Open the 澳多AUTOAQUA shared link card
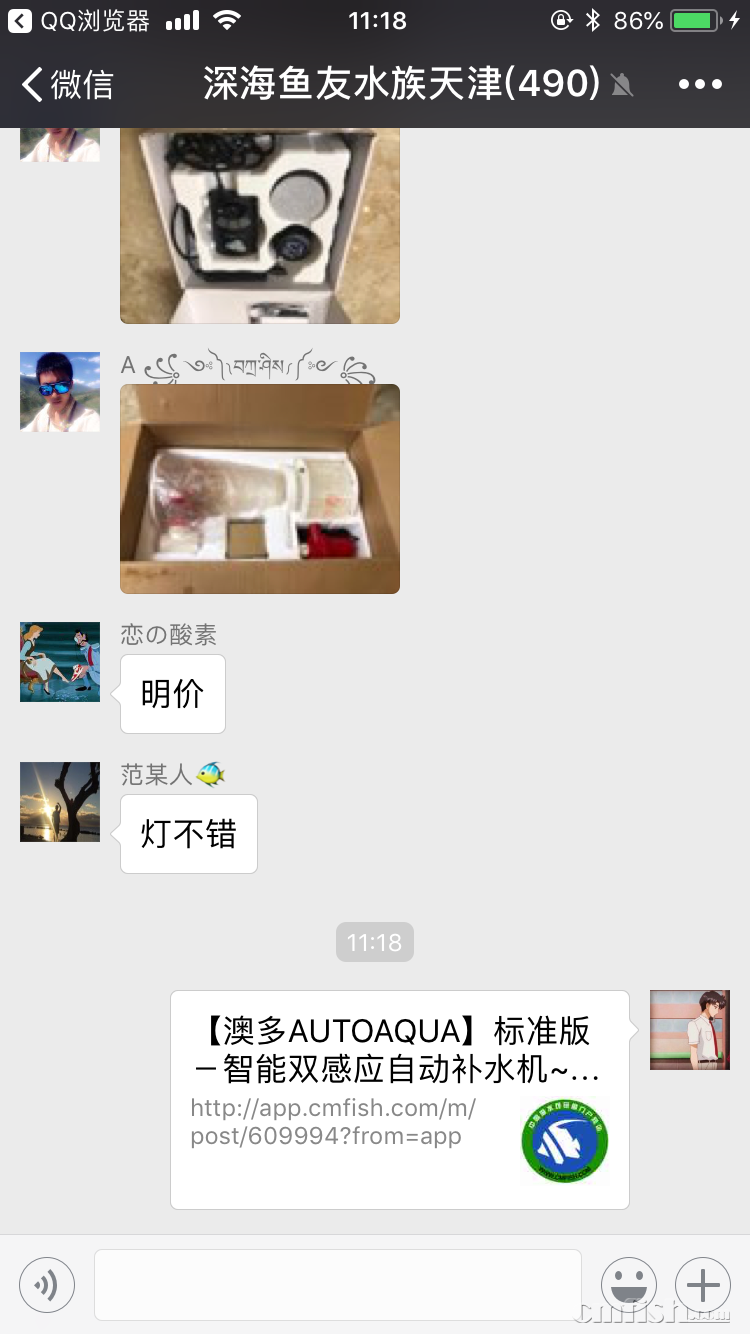The image size is (750, 1334). (399, 1099)
